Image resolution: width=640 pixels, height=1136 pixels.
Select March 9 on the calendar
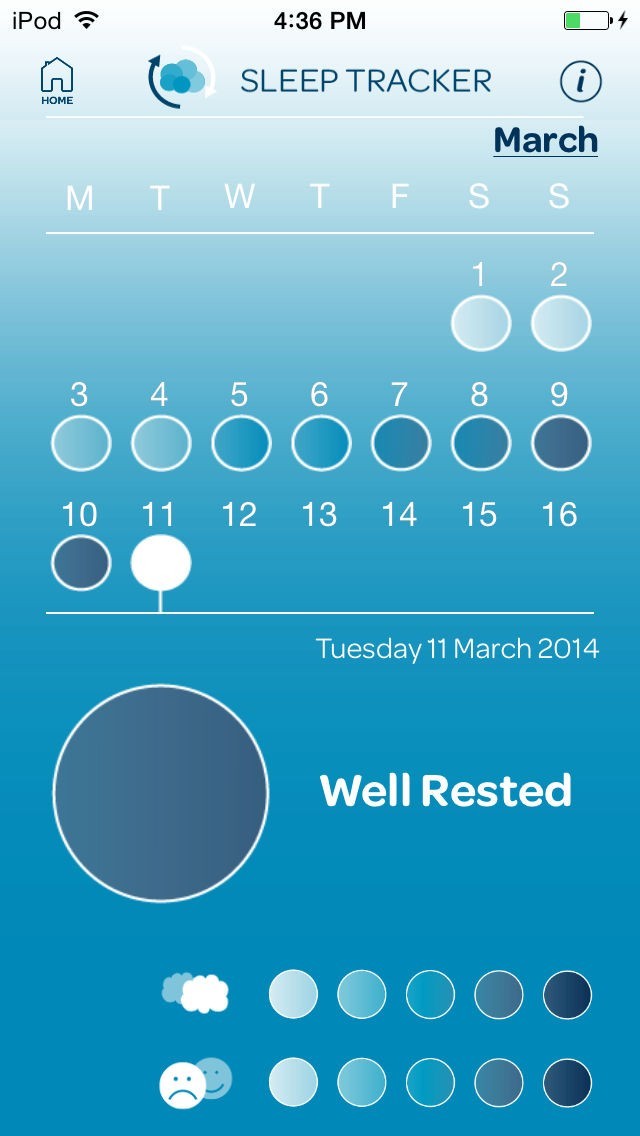tap(561, 443)
